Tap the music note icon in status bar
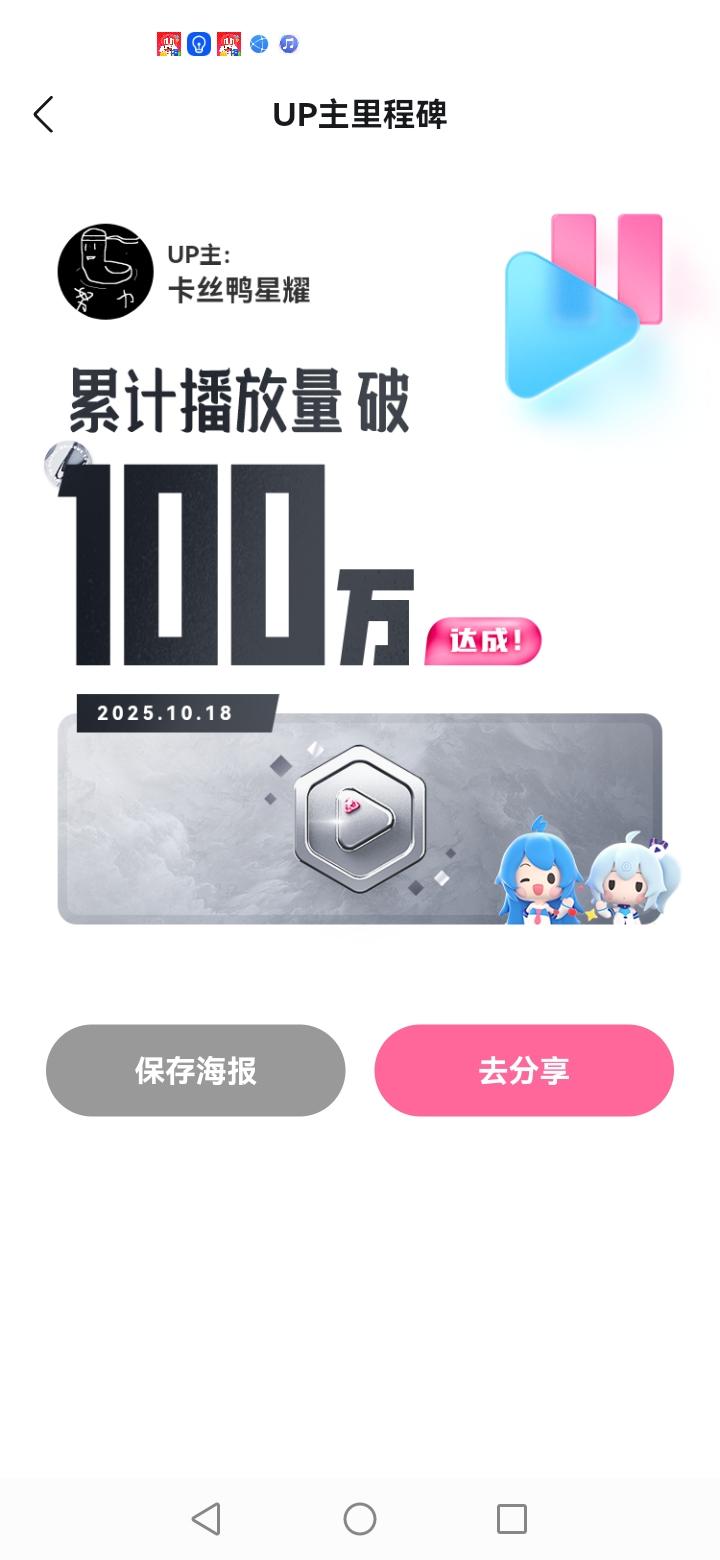The width and height of the screenshot is (720, 1560). pyautogui.click(x=288, y=44)
